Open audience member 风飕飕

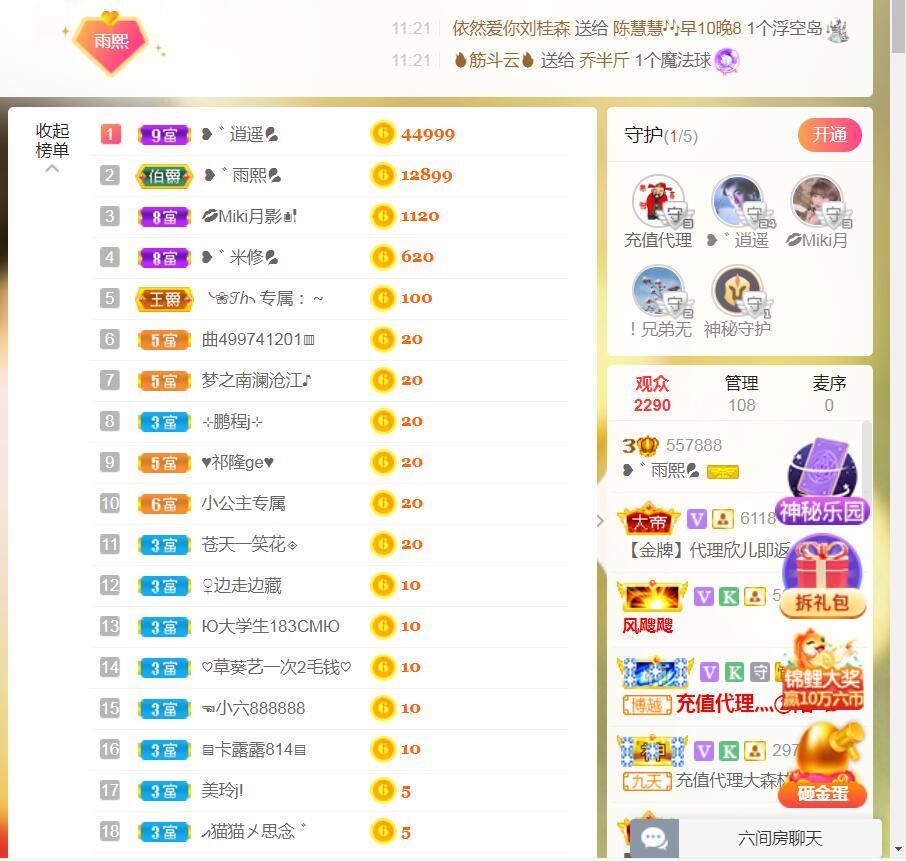coord(648,625)
